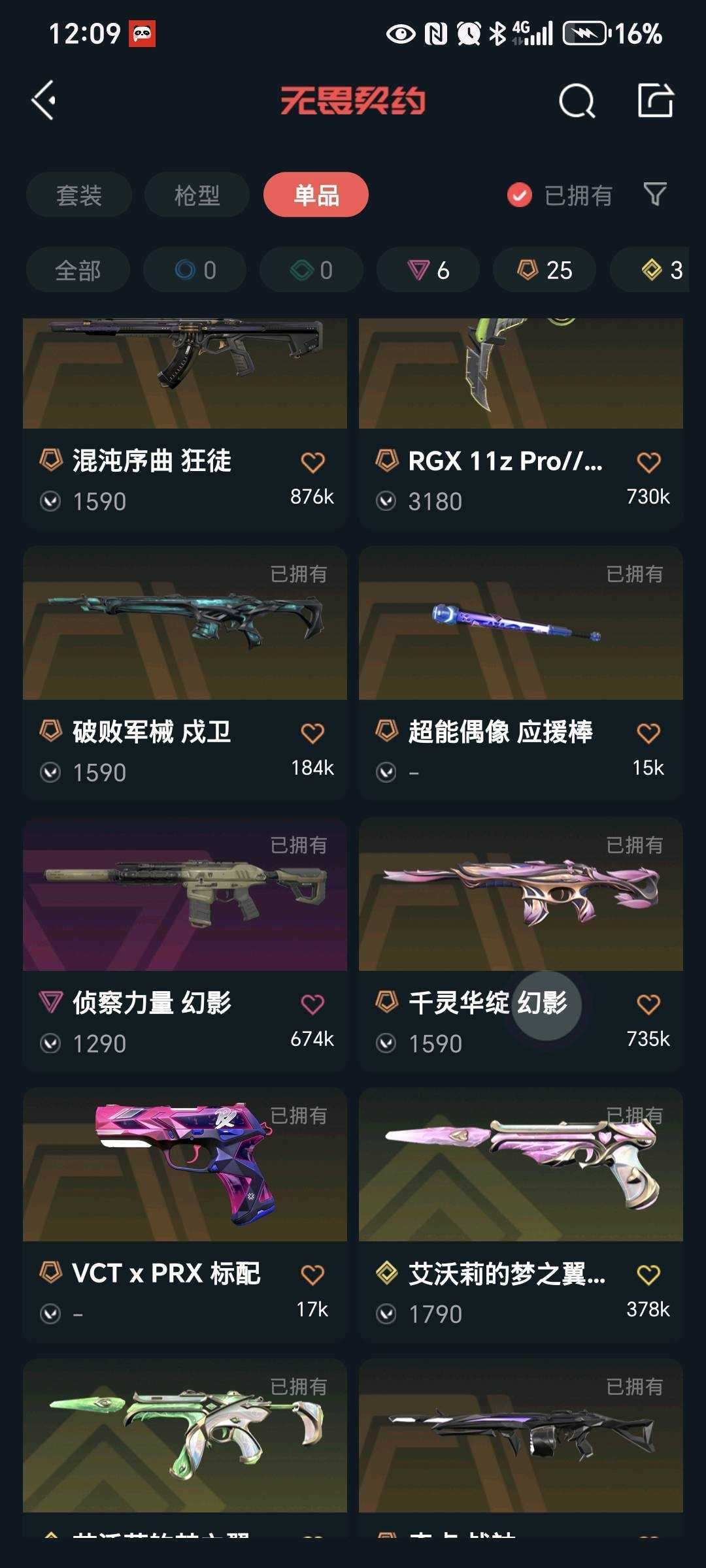Uncheck the 已拥有 filter checkbox
This screenshot has width=706, height=1568.
(x=520, y=195)
